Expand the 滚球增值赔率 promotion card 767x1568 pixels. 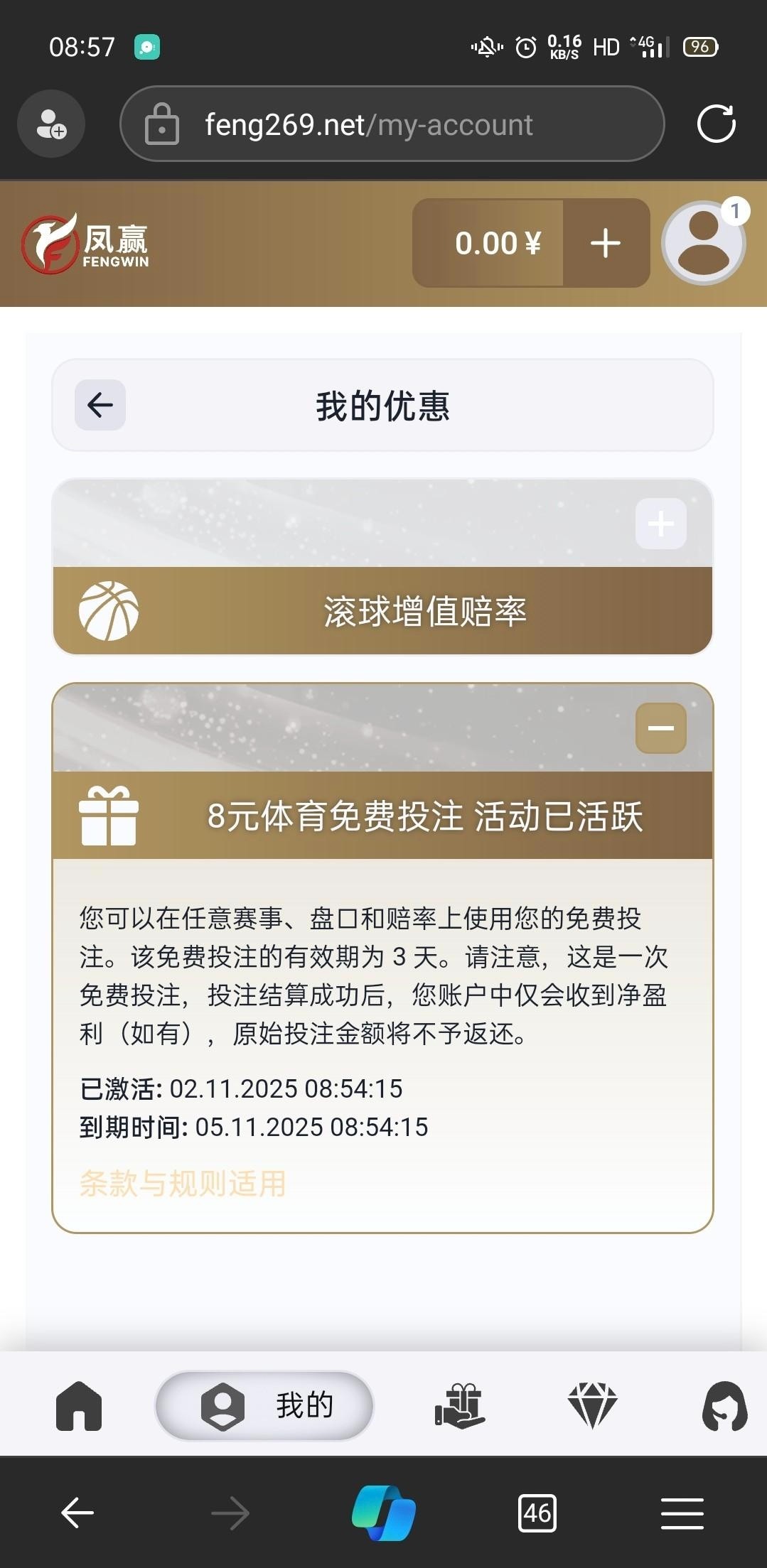[660, 524]
